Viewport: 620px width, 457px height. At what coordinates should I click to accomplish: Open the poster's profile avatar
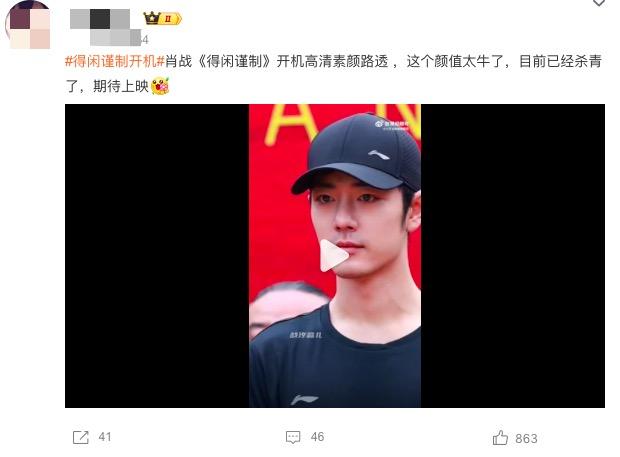pyautogui.click(x=28, y=25)
